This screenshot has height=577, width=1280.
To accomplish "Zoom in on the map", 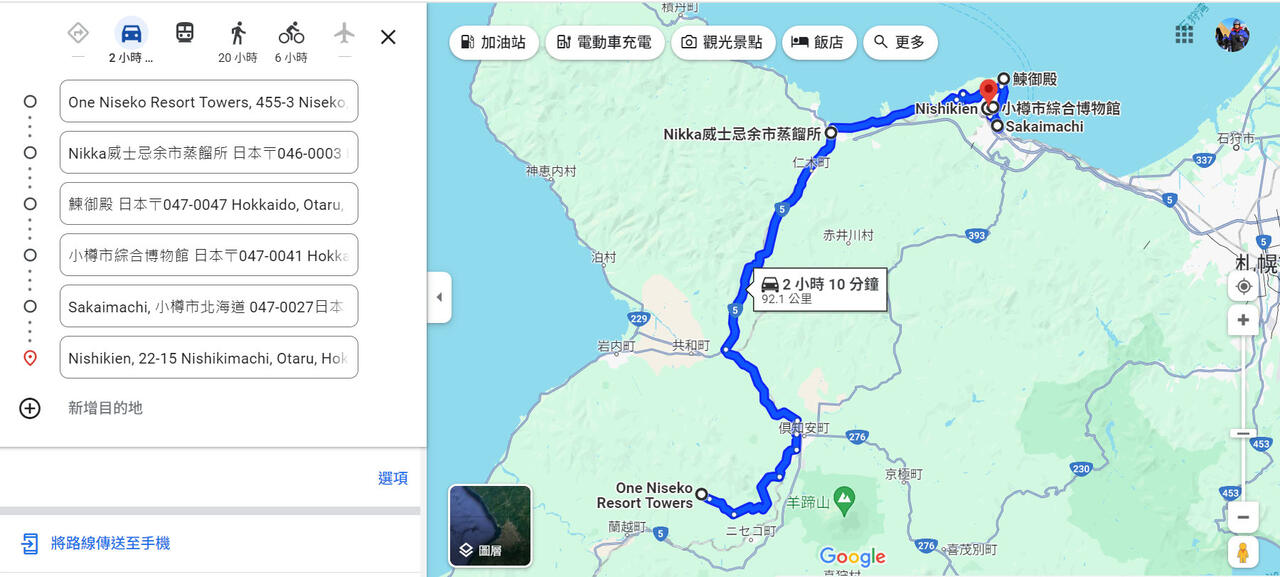I will (x=1243, y=320).
